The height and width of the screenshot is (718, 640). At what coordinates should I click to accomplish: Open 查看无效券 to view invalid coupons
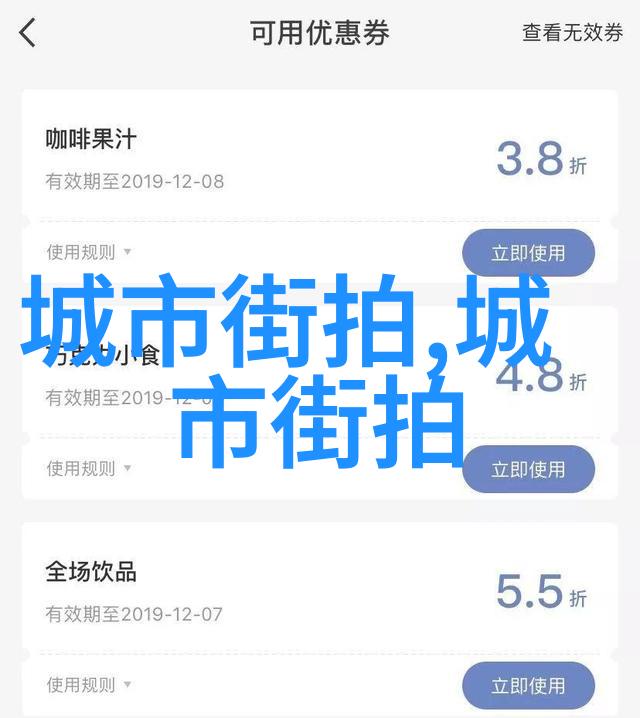tap(572, 33)
